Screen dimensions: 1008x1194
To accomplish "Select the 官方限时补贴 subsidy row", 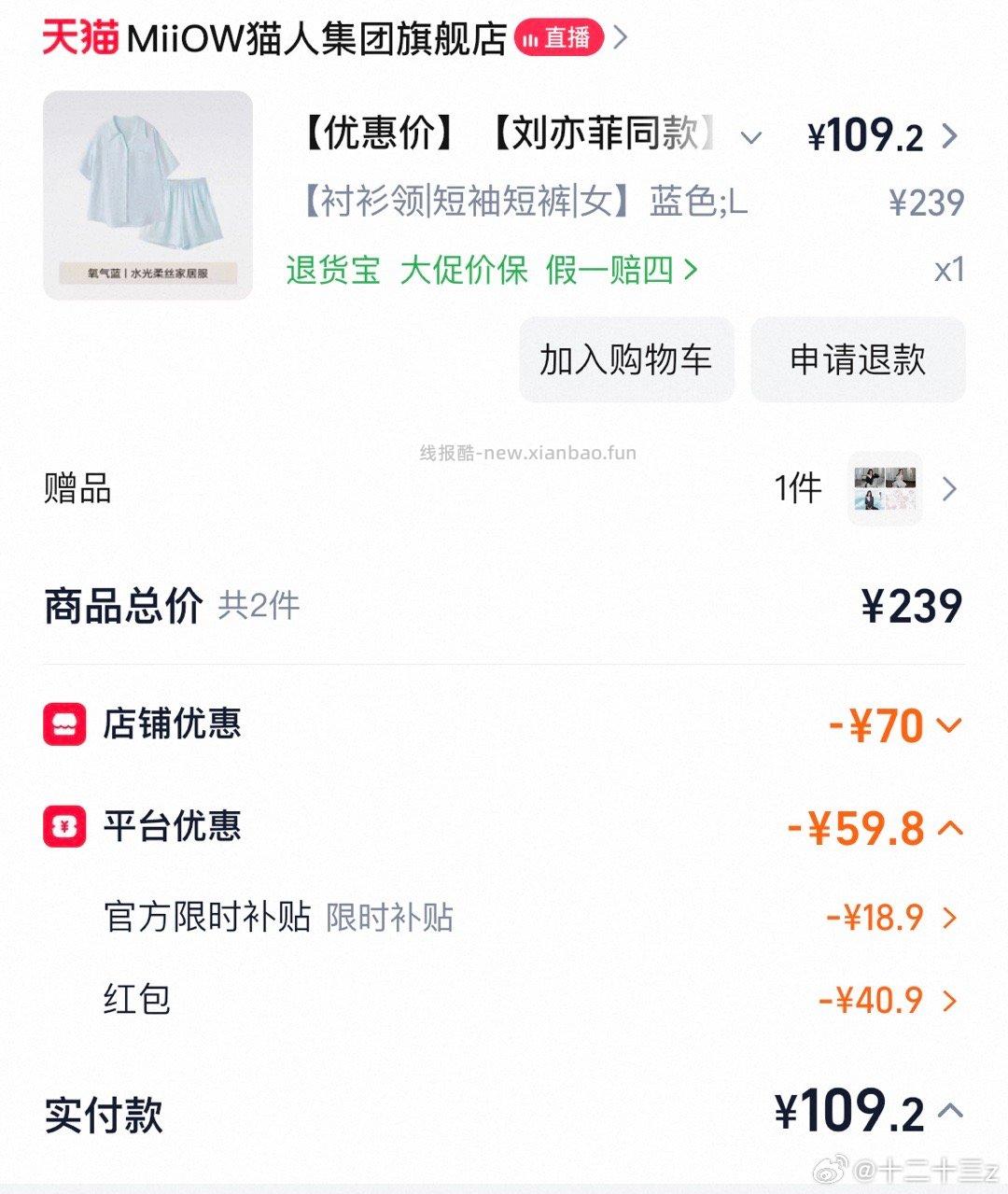I will (209, 918).
